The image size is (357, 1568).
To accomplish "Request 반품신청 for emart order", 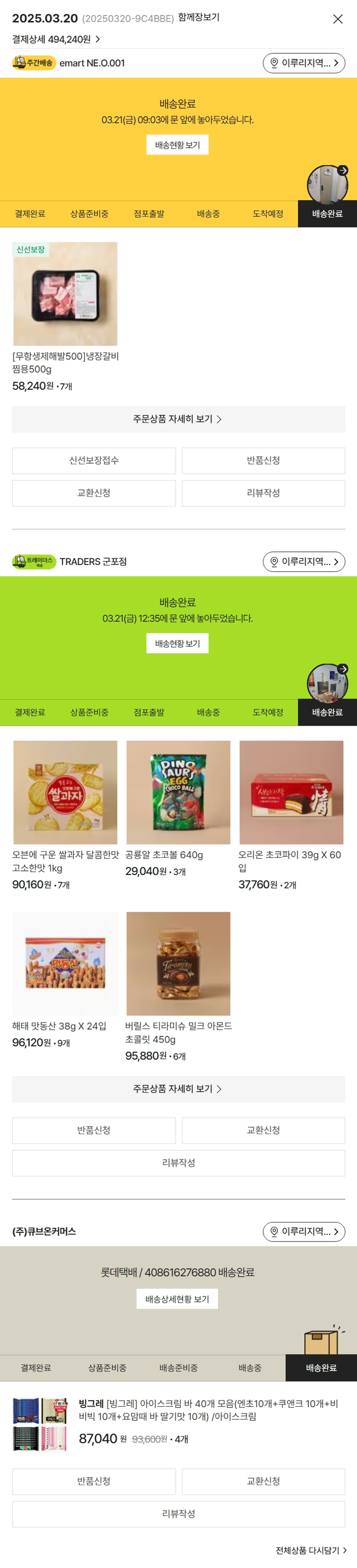I will point(263,460).
